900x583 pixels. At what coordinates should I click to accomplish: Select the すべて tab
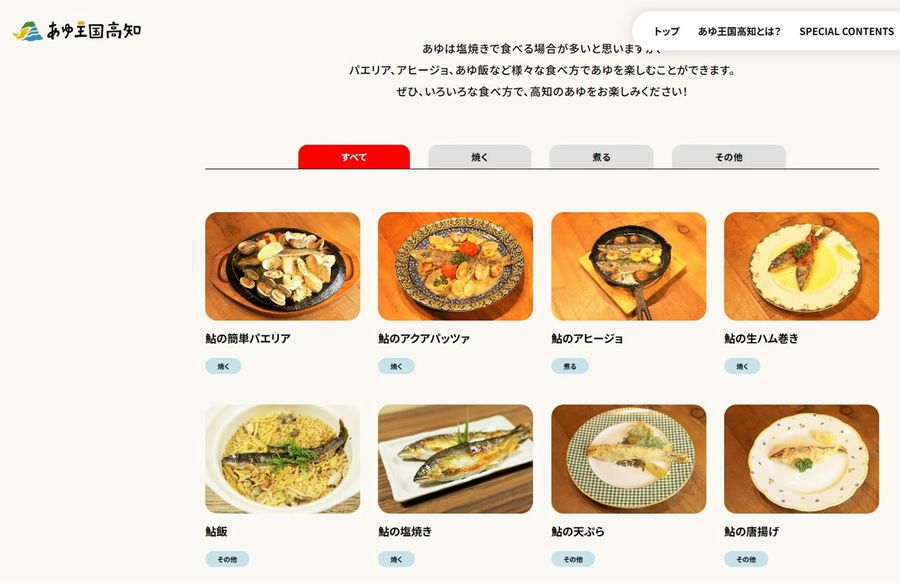click(354, 157)
